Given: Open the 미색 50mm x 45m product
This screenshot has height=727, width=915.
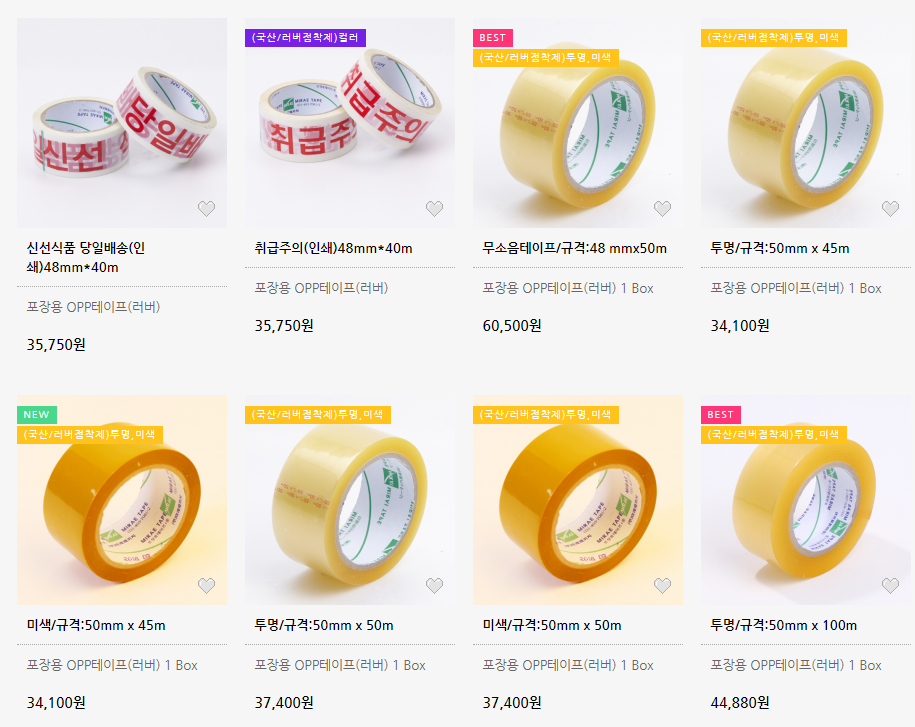Looking at the screenshot, I should [x=96, y=625].
